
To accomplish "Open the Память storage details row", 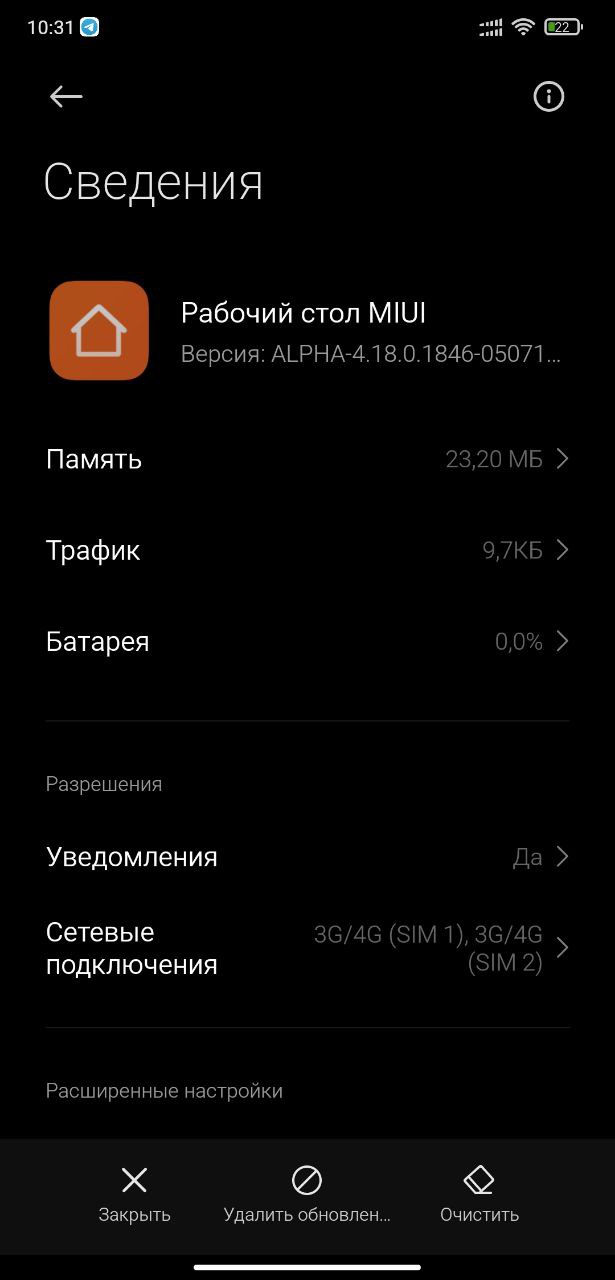I will (307, 459).
